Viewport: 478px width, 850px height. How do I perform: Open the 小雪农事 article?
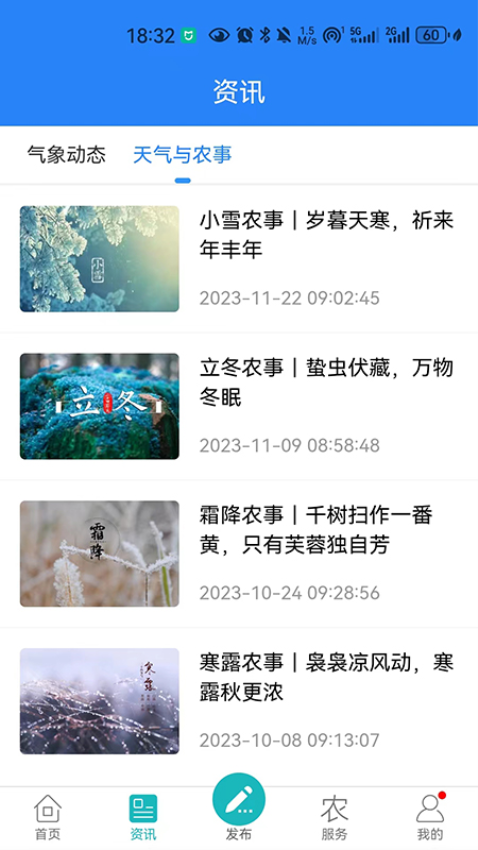[x=239, y=259]
